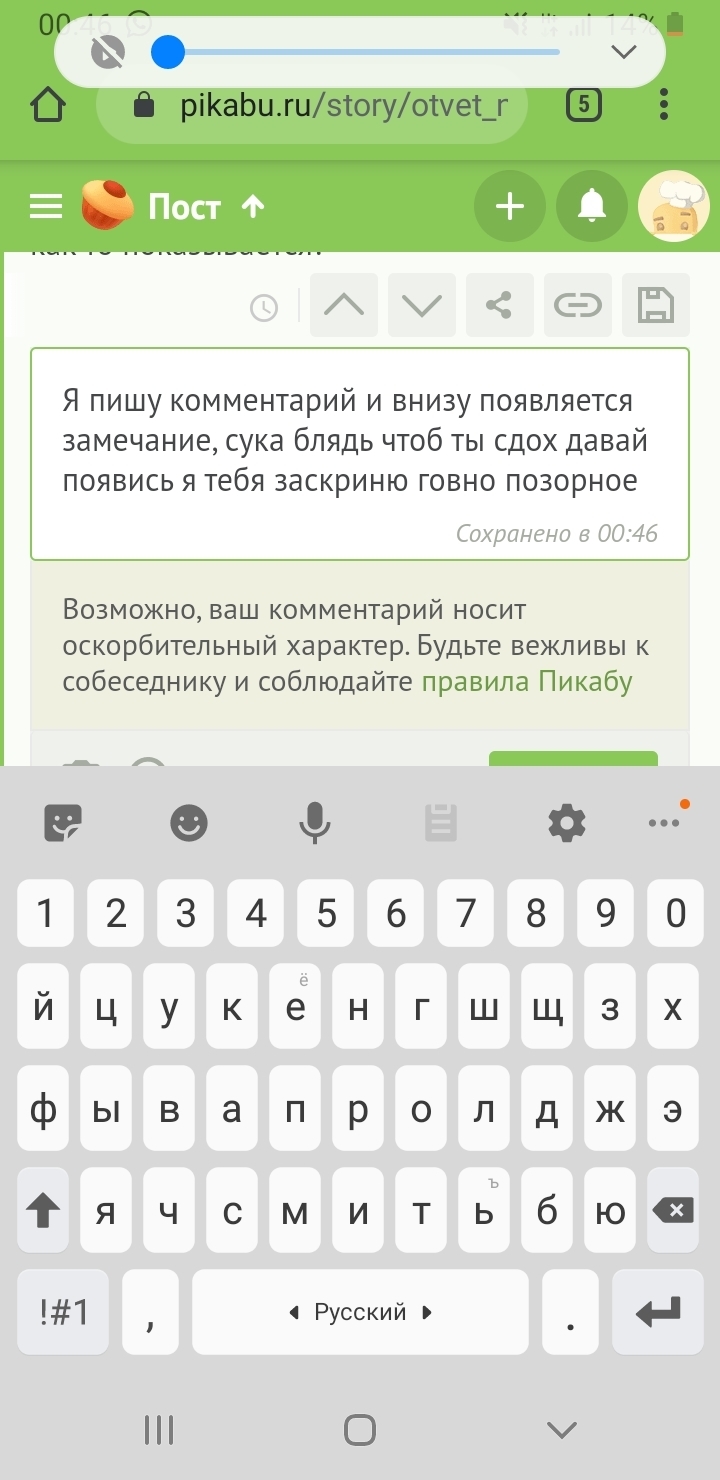
Task: Open keyboard settings gear
Action: tap(566, 824)
